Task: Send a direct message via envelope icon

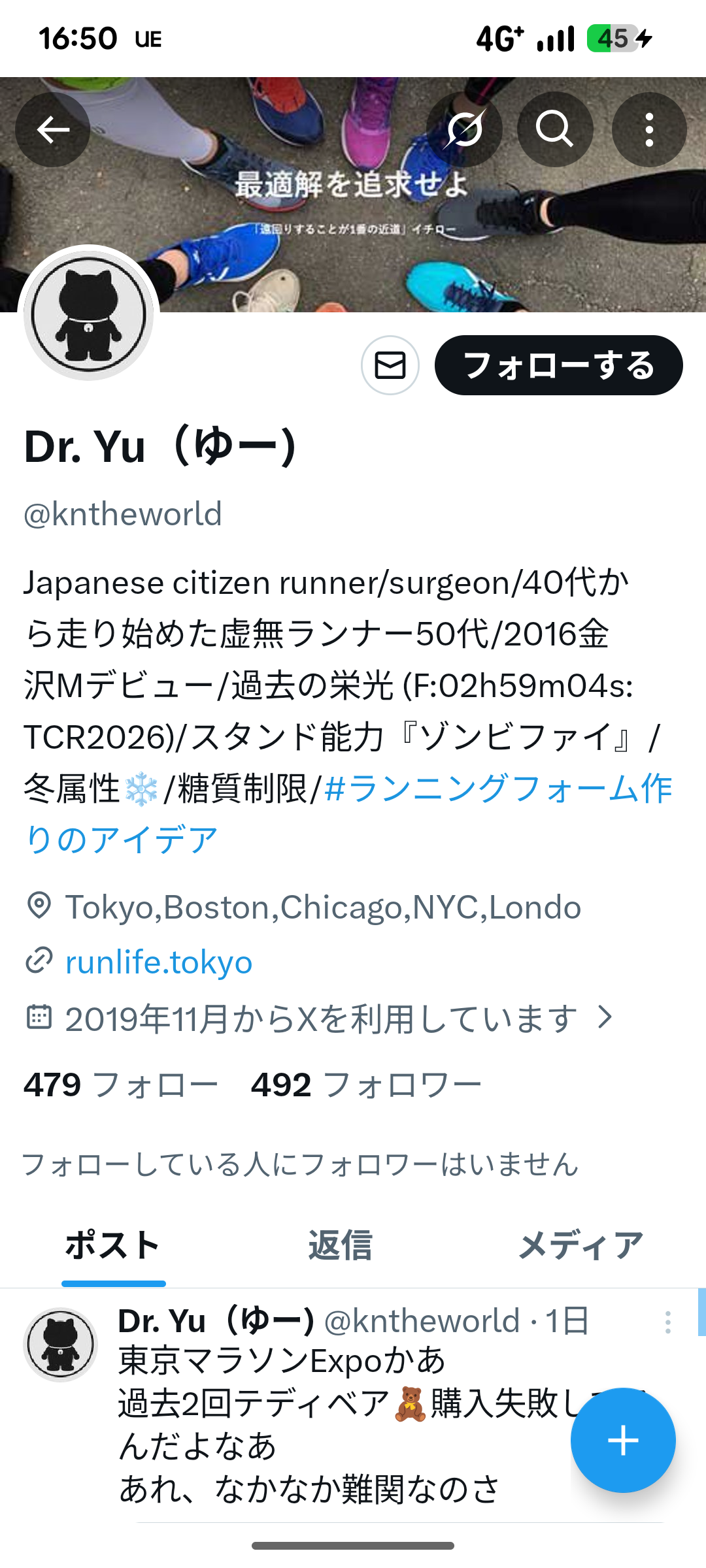Action: pos(390,365)
